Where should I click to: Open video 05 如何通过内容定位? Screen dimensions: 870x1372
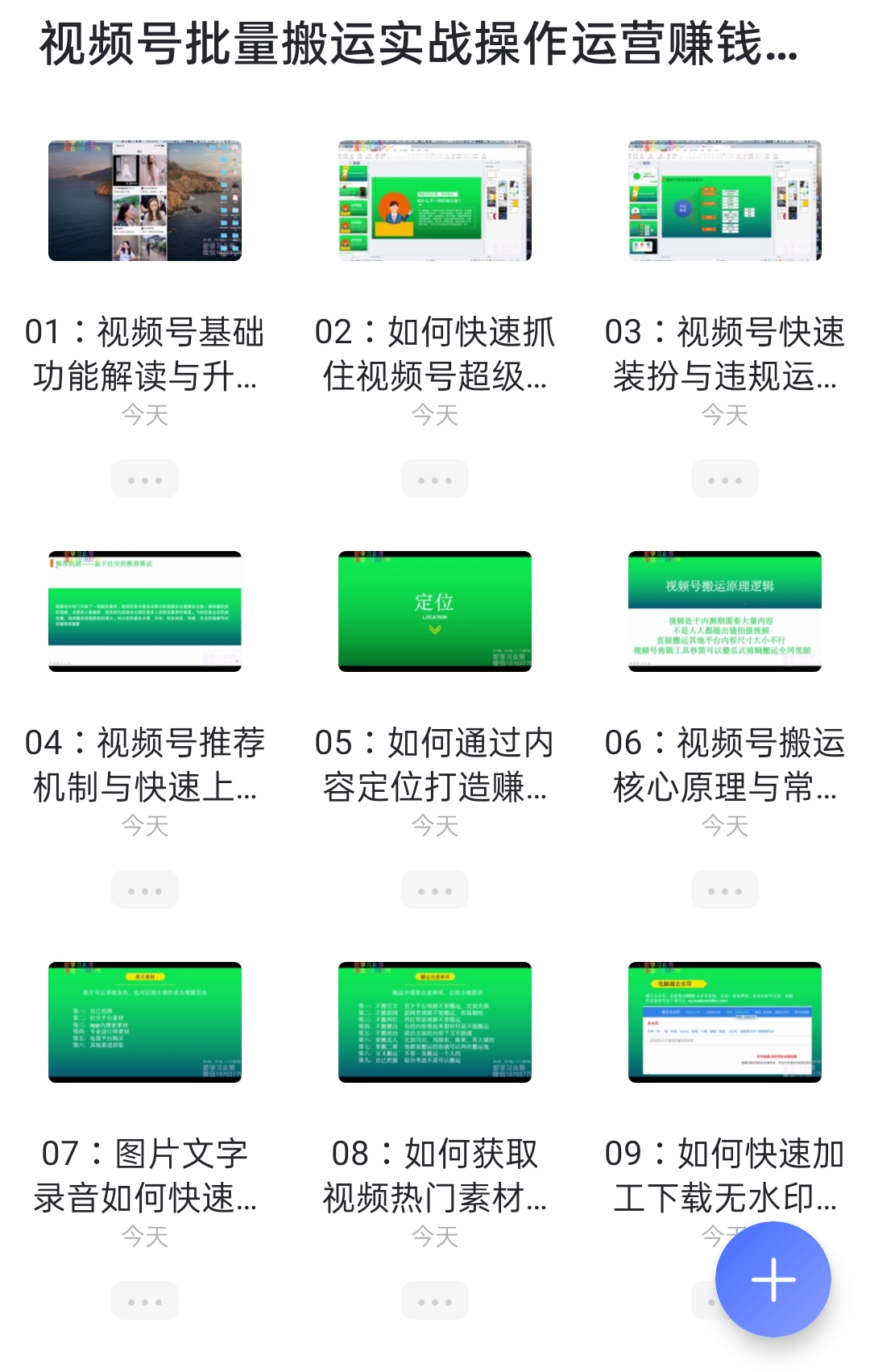click(x=435, y=611)
